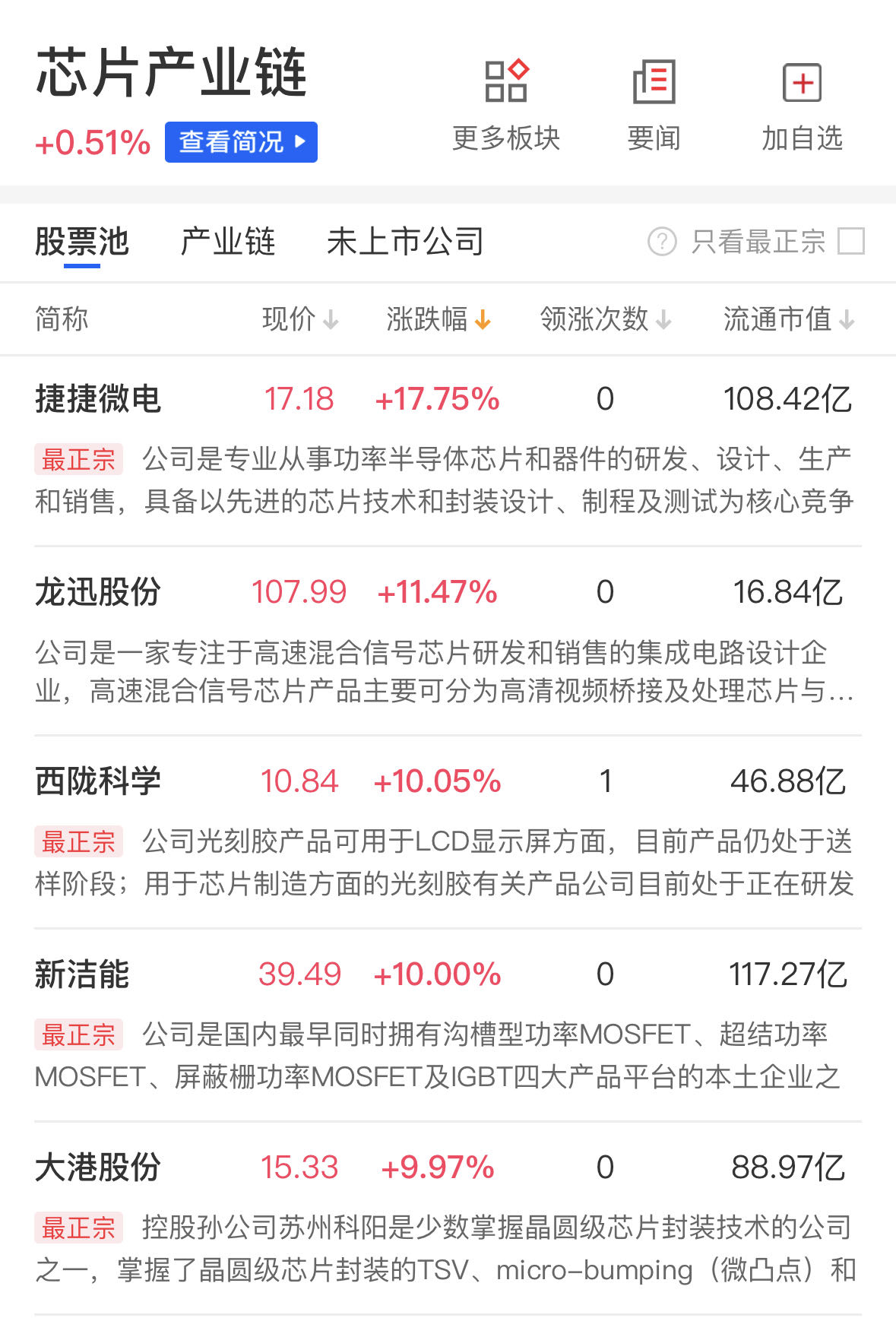View 大港股份 stock details

click(98, 1168)
